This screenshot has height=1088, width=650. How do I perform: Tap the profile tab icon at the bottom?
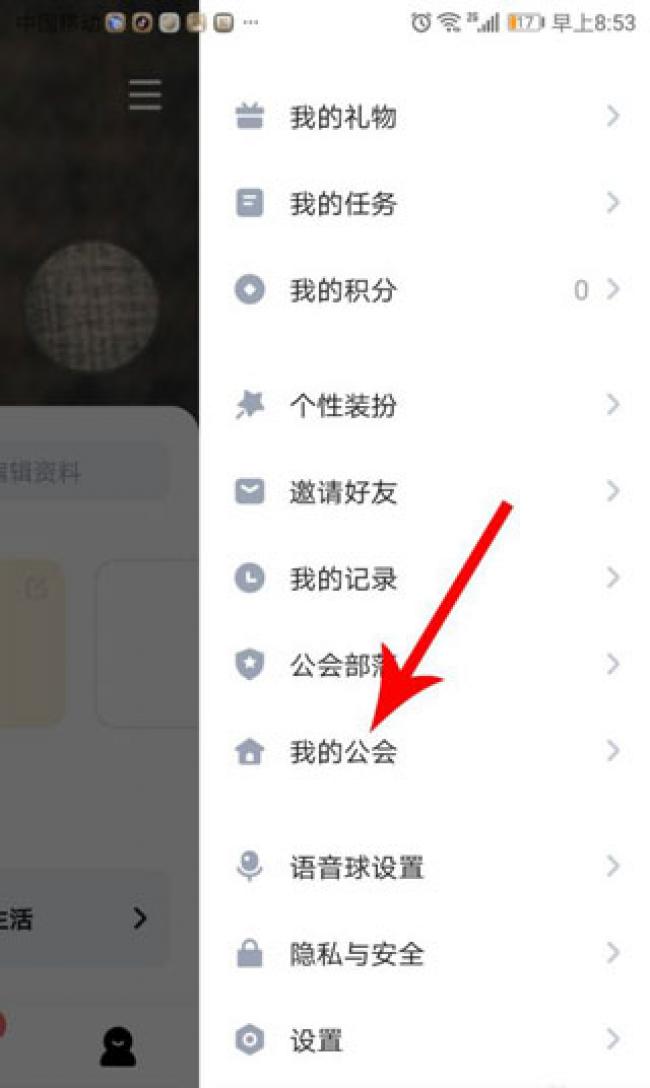[x=118, y=1046]
